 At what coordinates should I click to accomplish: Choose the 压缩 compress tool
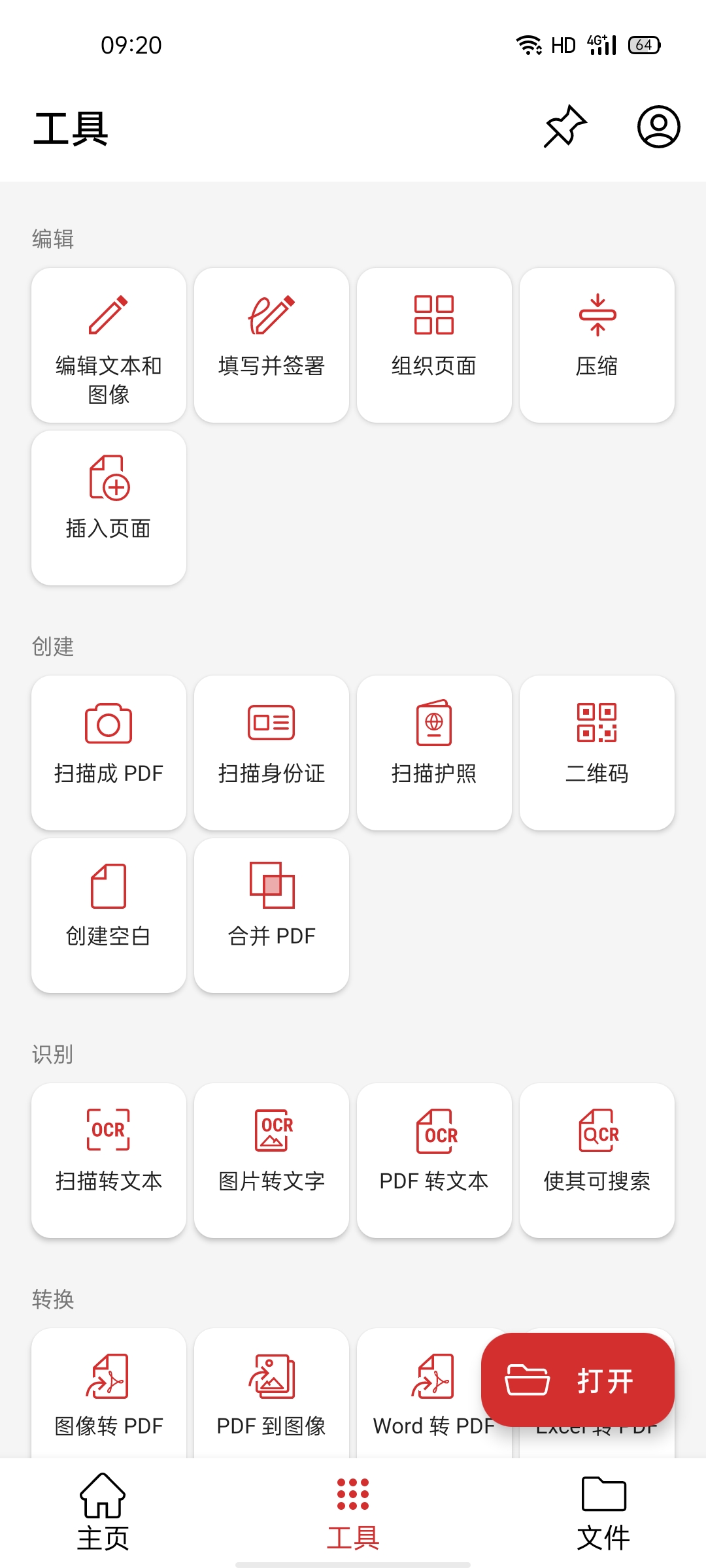(597, 345)
